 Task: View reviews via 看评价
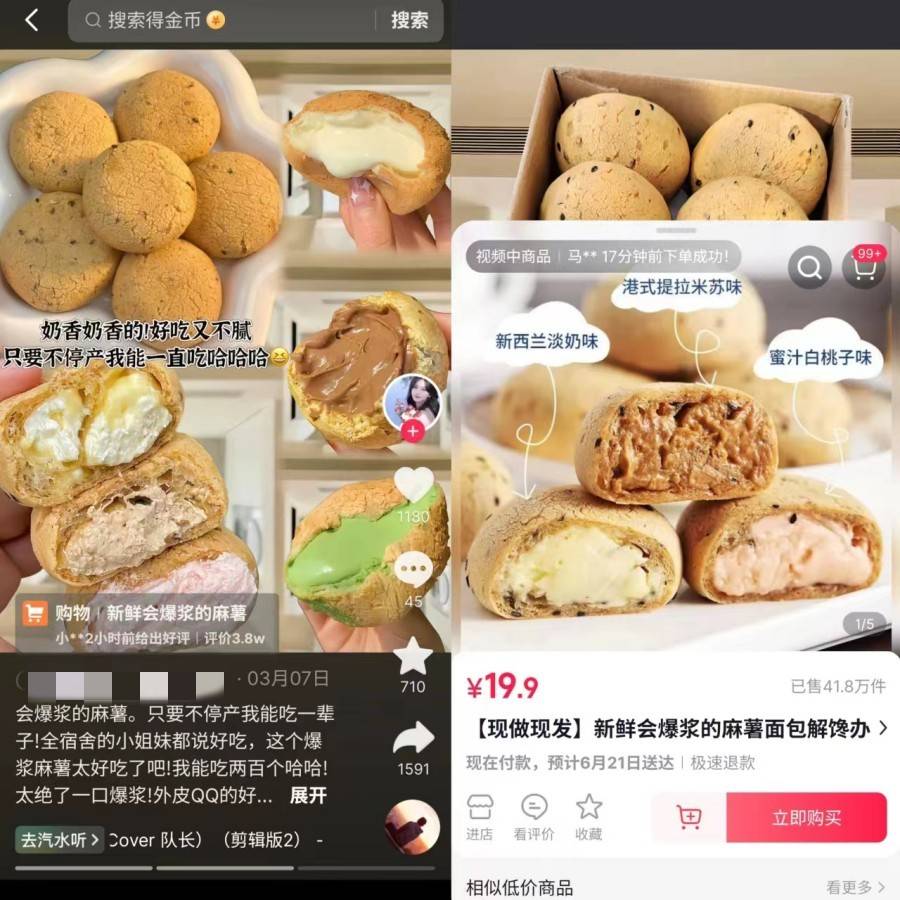click(x=534, y=816)
